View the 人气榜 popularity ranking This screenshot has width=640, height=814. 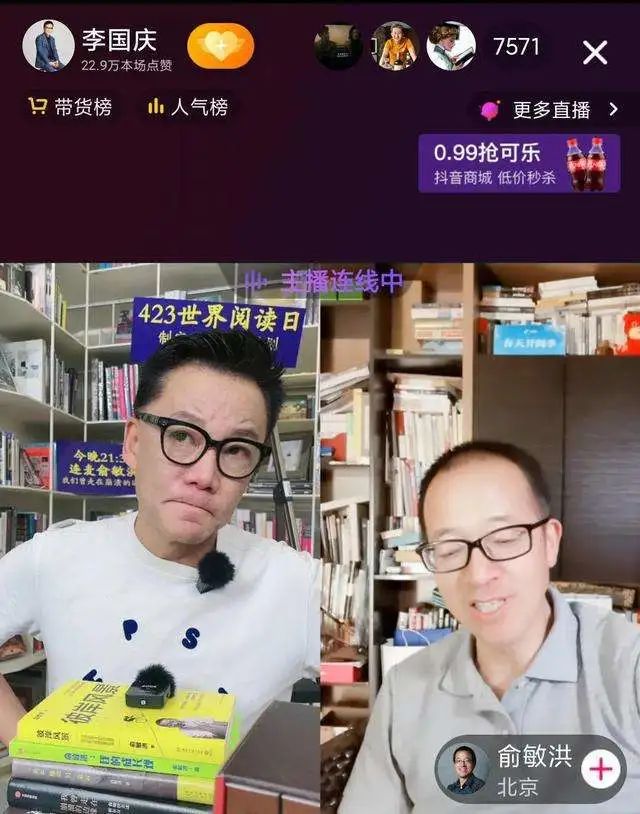click(188, 107)
